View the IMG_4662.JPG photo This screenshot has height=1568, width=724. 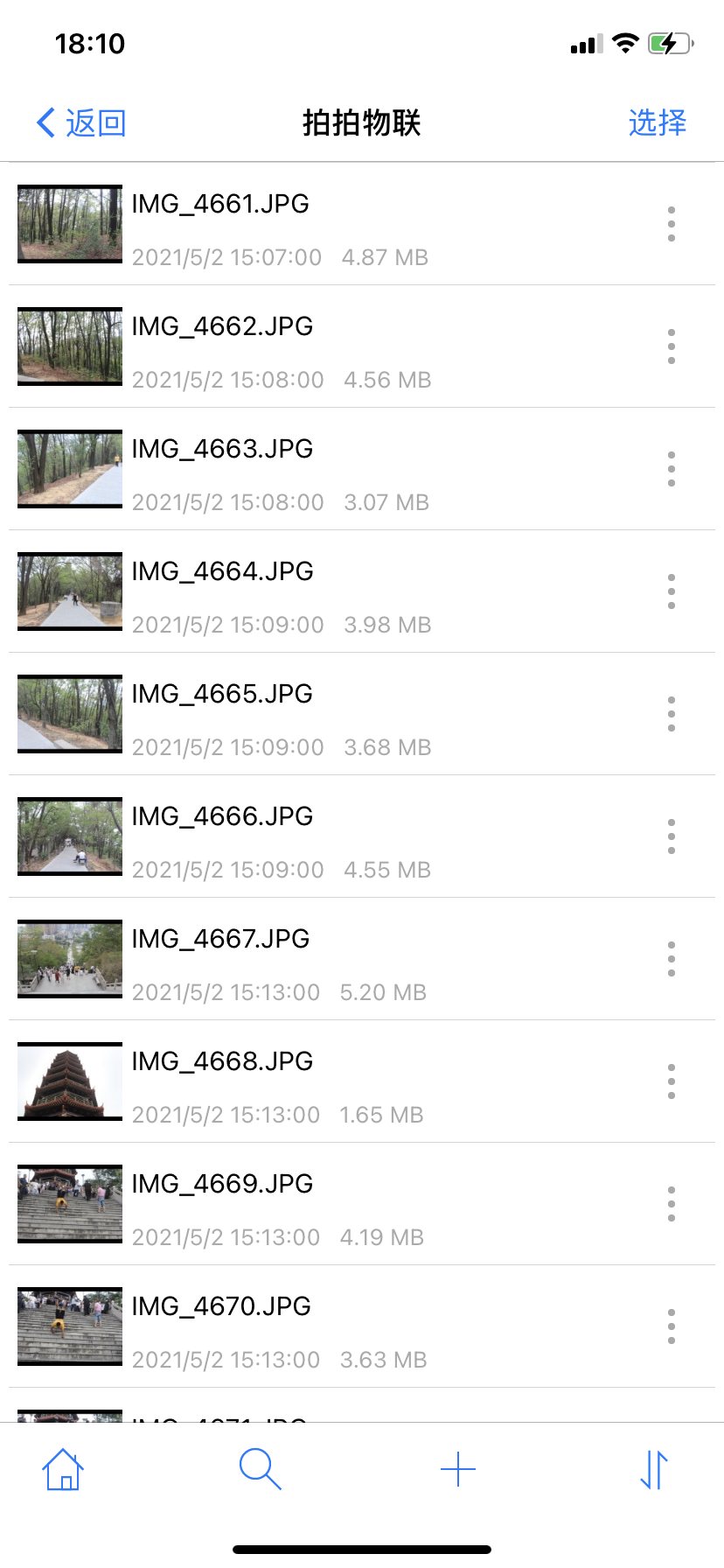tap(222, 327)
